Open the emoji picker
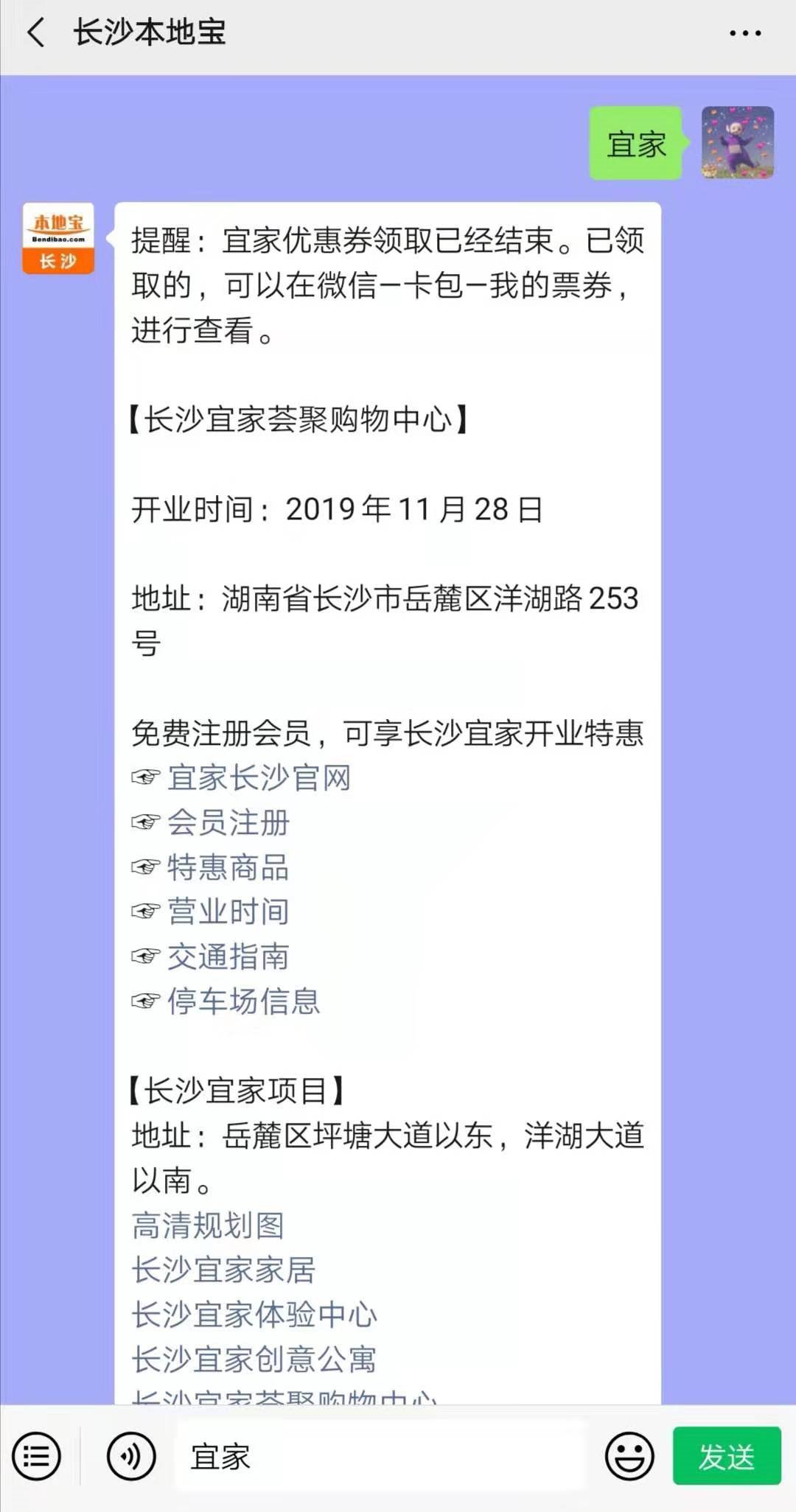The height and width of the screenshot is (1512, 796). [x=629, y=1456]
